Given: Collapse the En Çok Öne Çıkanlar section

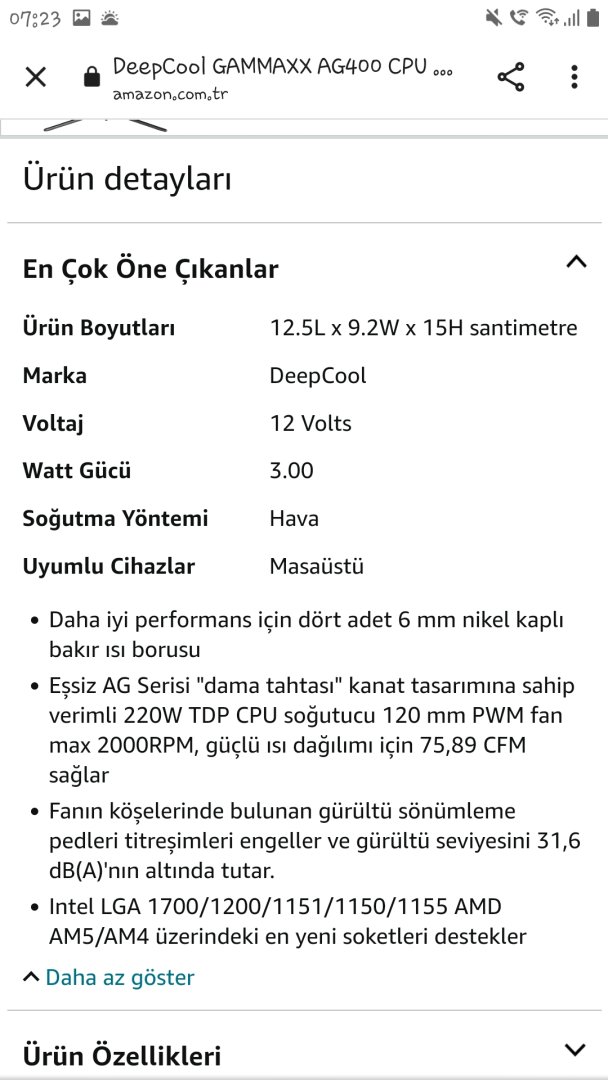Looking at the screenshot, I should point(575,262).
